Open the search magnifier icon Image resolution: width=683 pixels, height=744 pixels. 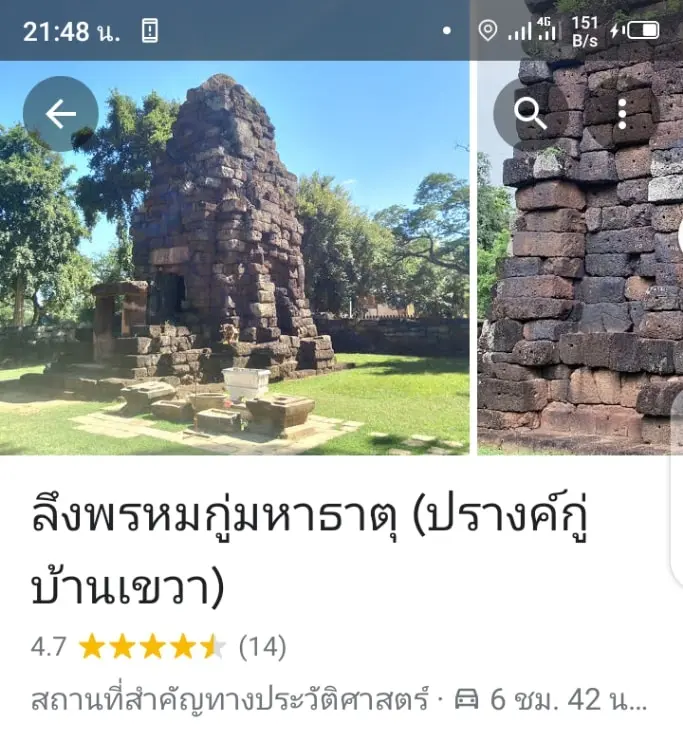coord(530,114)
